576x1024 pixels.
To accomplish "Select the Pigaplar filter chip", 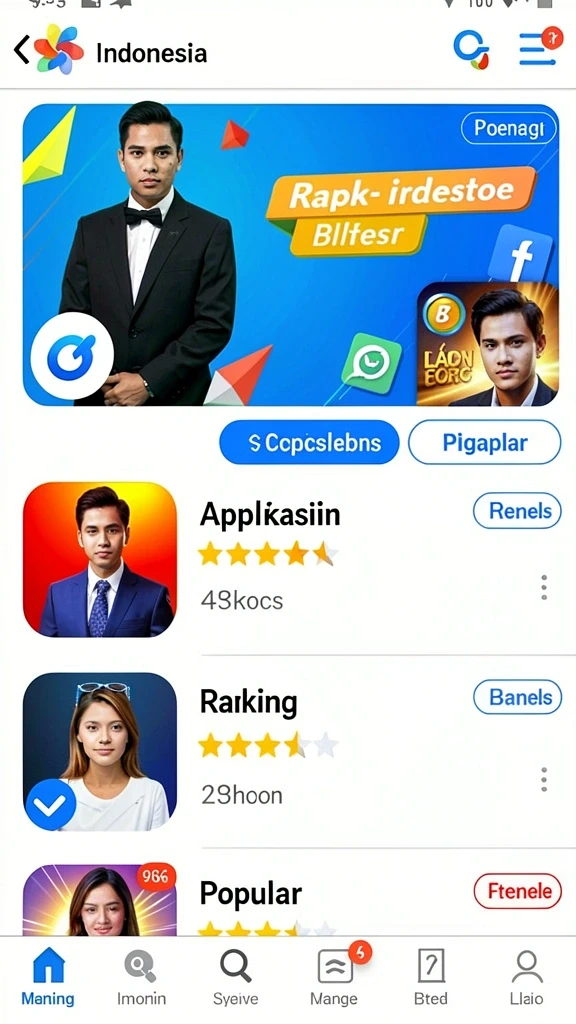I will [x=485, y=442].
